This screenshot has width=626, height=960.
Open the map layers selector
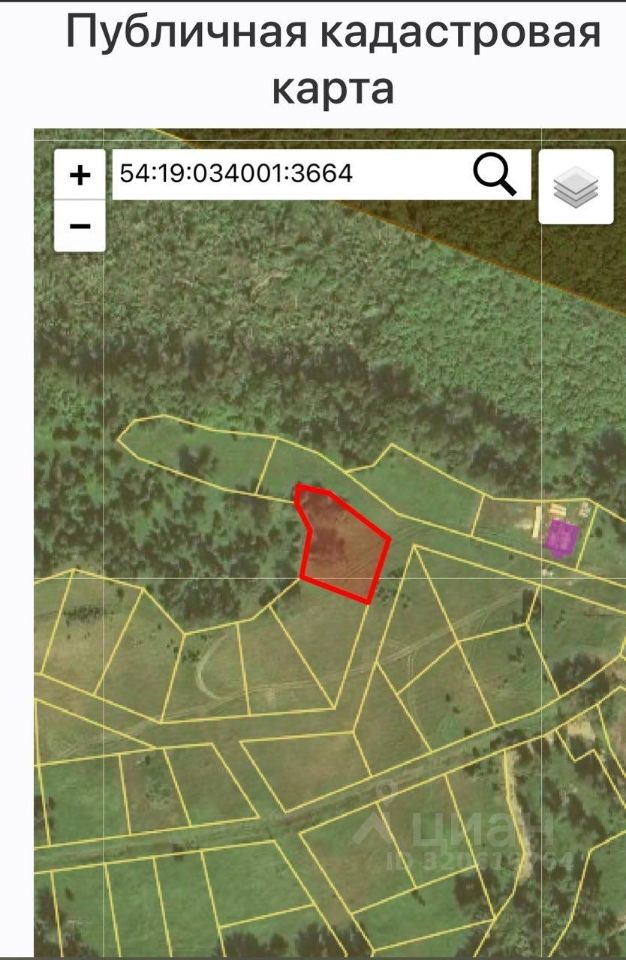pos(575,186)
